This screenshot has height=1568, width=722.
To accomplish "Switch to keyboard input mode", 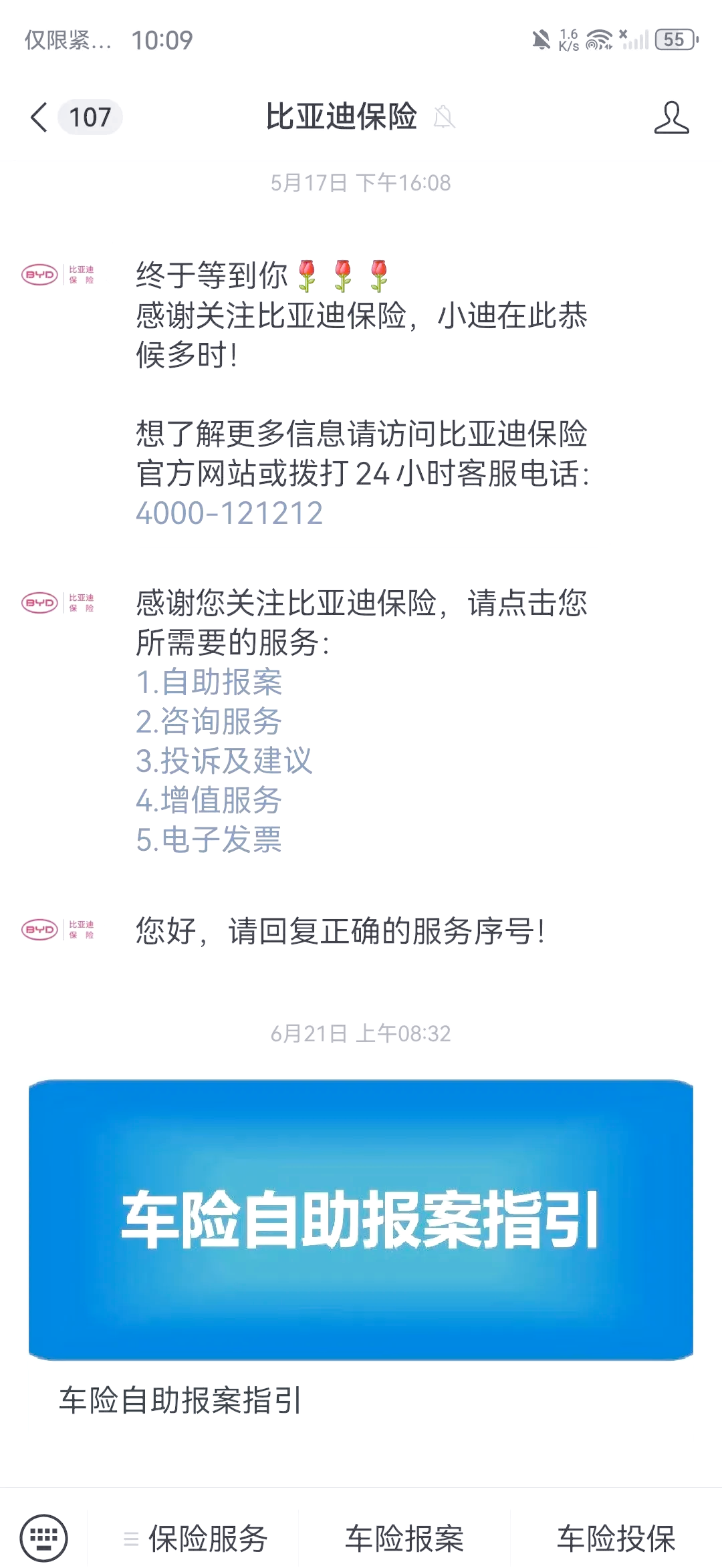I will 44,1538.
